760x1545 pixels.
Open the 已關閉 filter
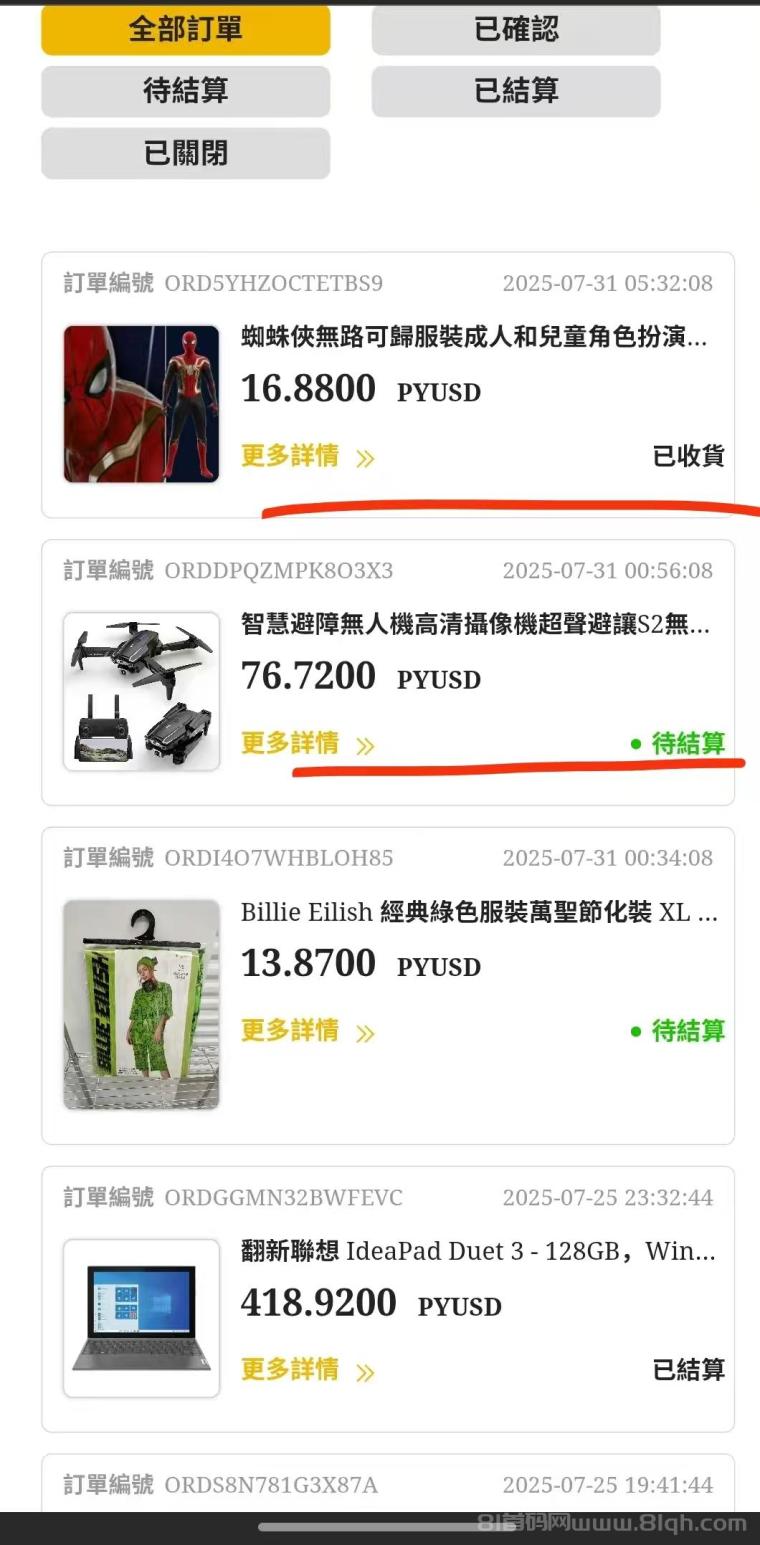[185, 153]
